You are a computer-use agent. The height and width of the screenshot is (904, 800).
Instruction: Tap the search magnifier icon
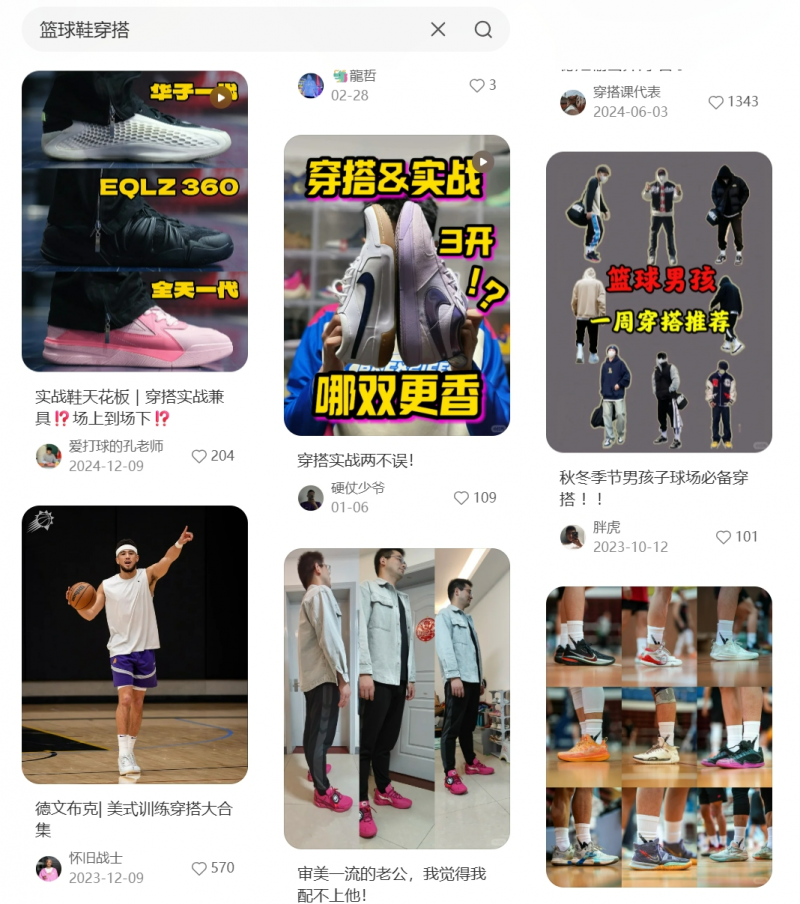tap(483, 30)
